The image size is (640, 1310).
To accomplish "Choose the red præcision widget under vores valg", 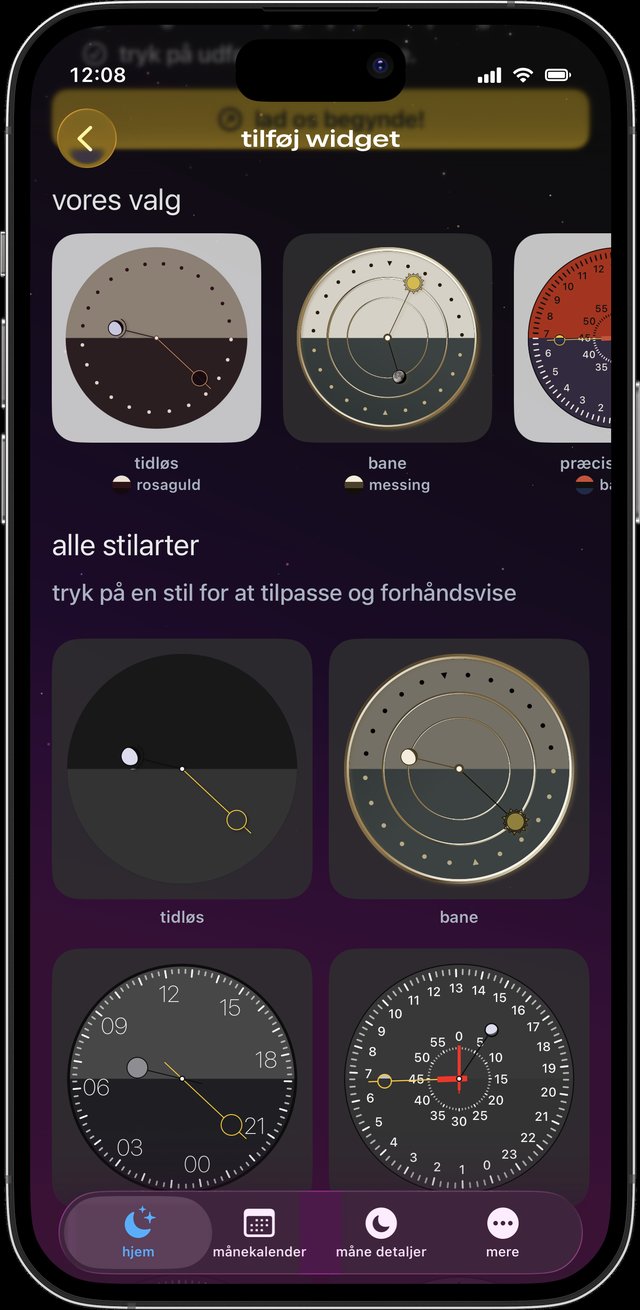I will [562, 338].
